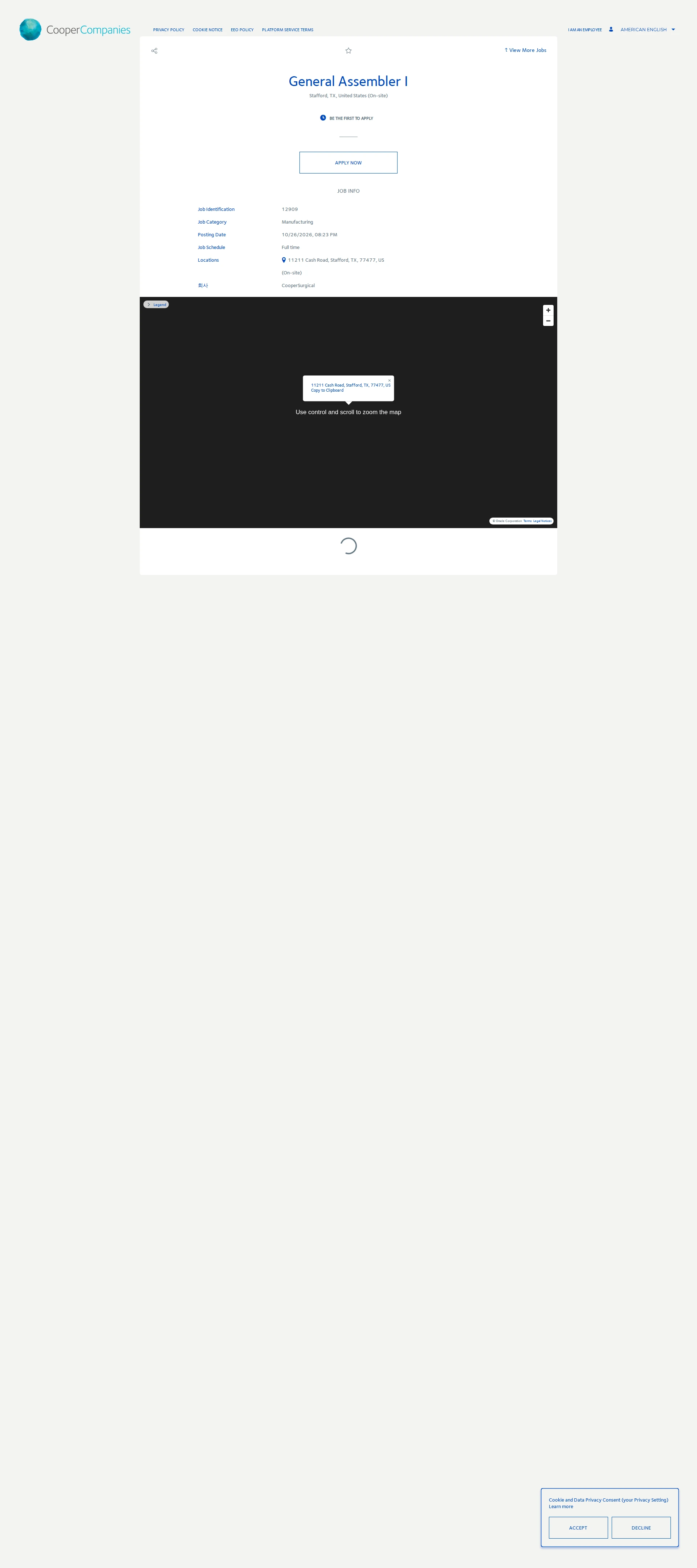This screenshot has width=697, height=1568.
Task: Select I Am An Employee
Action: tap(585, 30)
